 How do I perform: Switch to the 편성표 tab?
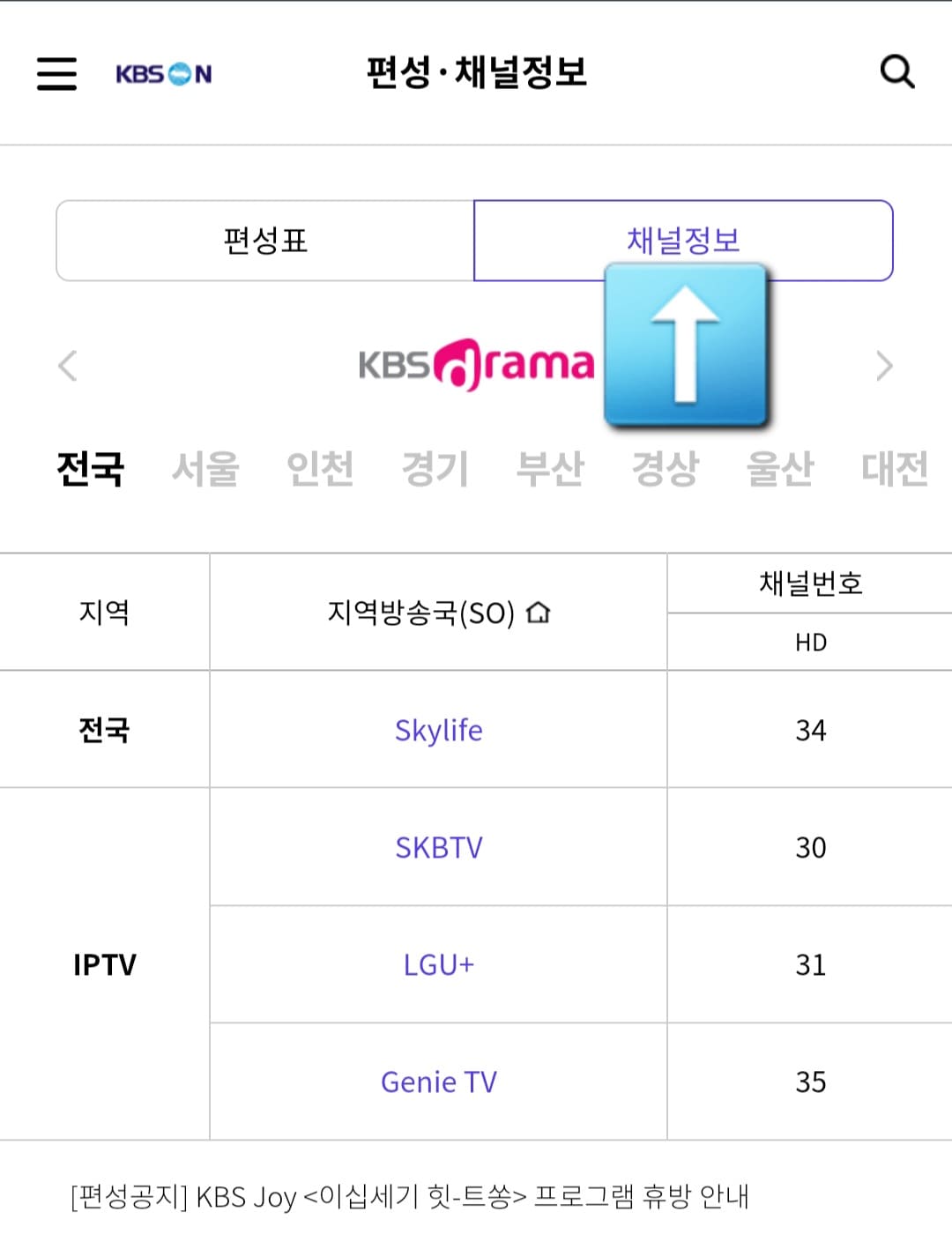[x=264, y=241]
